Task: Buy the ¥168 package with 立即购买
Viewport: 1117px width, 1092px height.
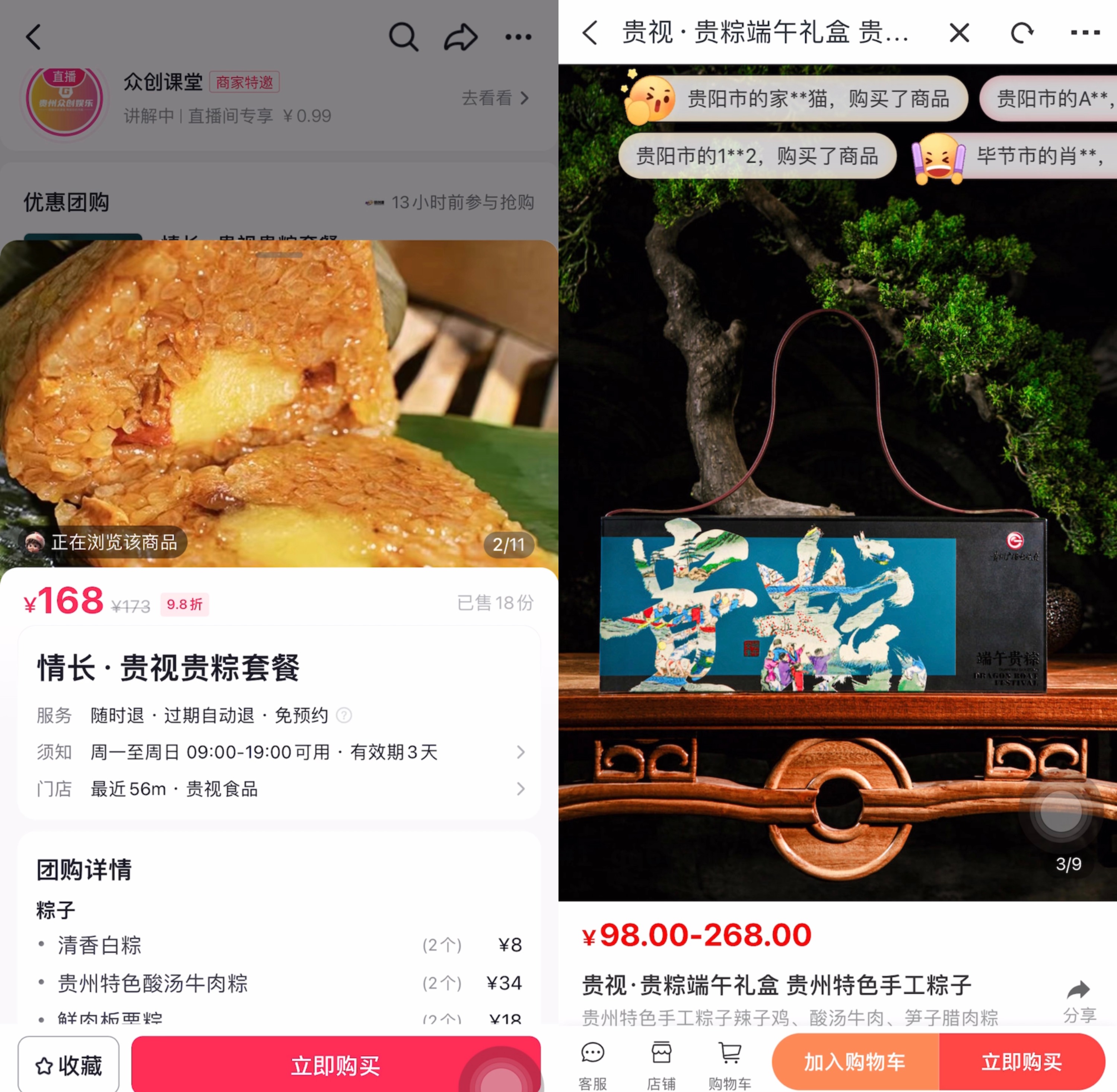Action: point(335,1066)
